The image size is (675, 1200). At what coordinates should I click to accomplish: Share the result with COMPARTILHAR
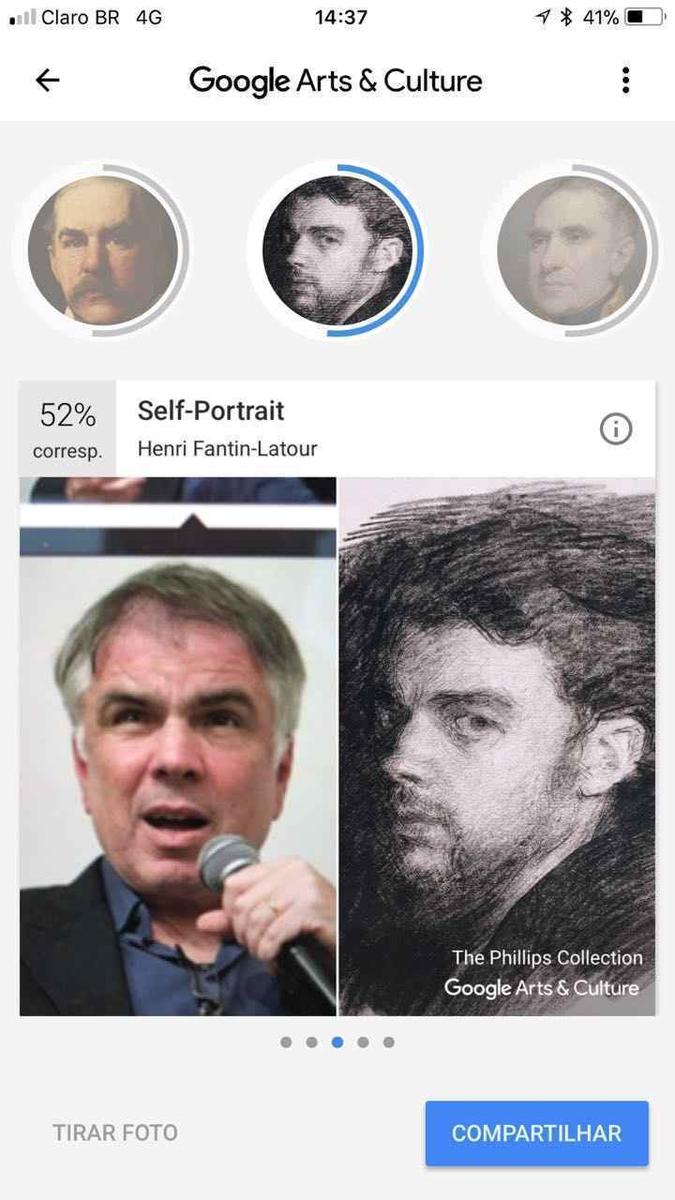coord(537,1133)
